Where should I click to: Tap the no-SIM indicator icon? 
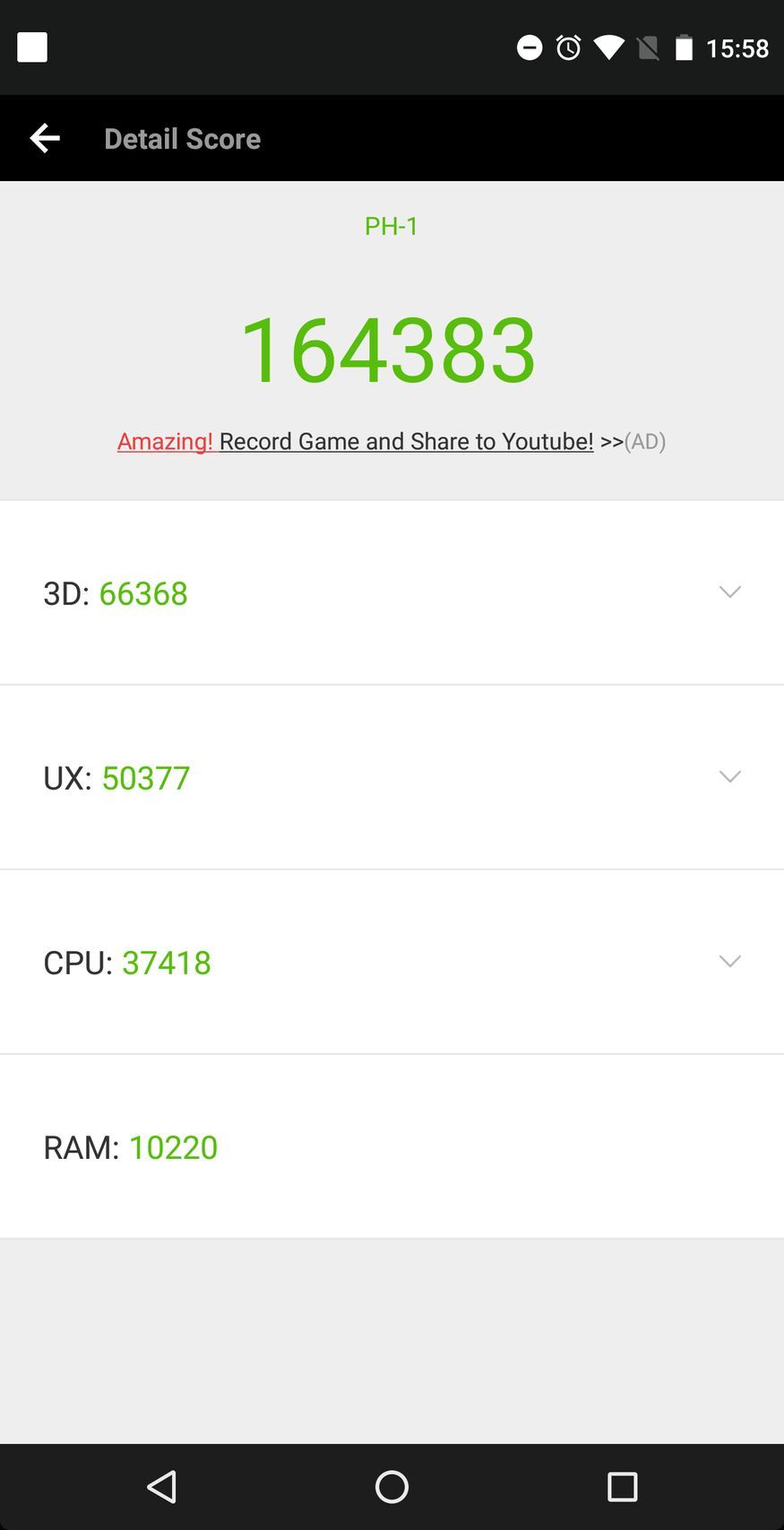(x=647, y=48)
